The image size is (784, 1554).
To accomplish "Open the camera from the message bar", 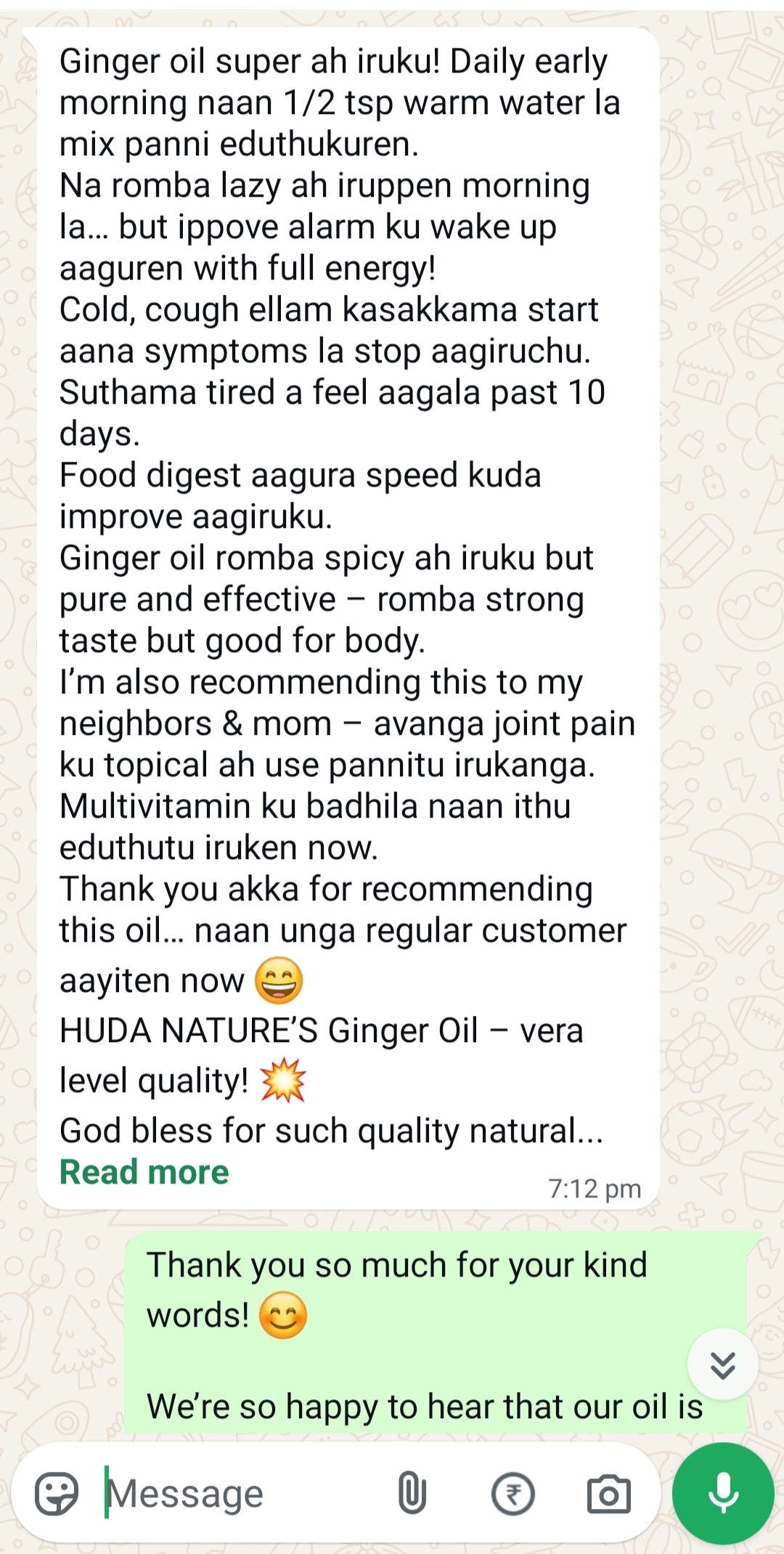I will [608, 1494].
